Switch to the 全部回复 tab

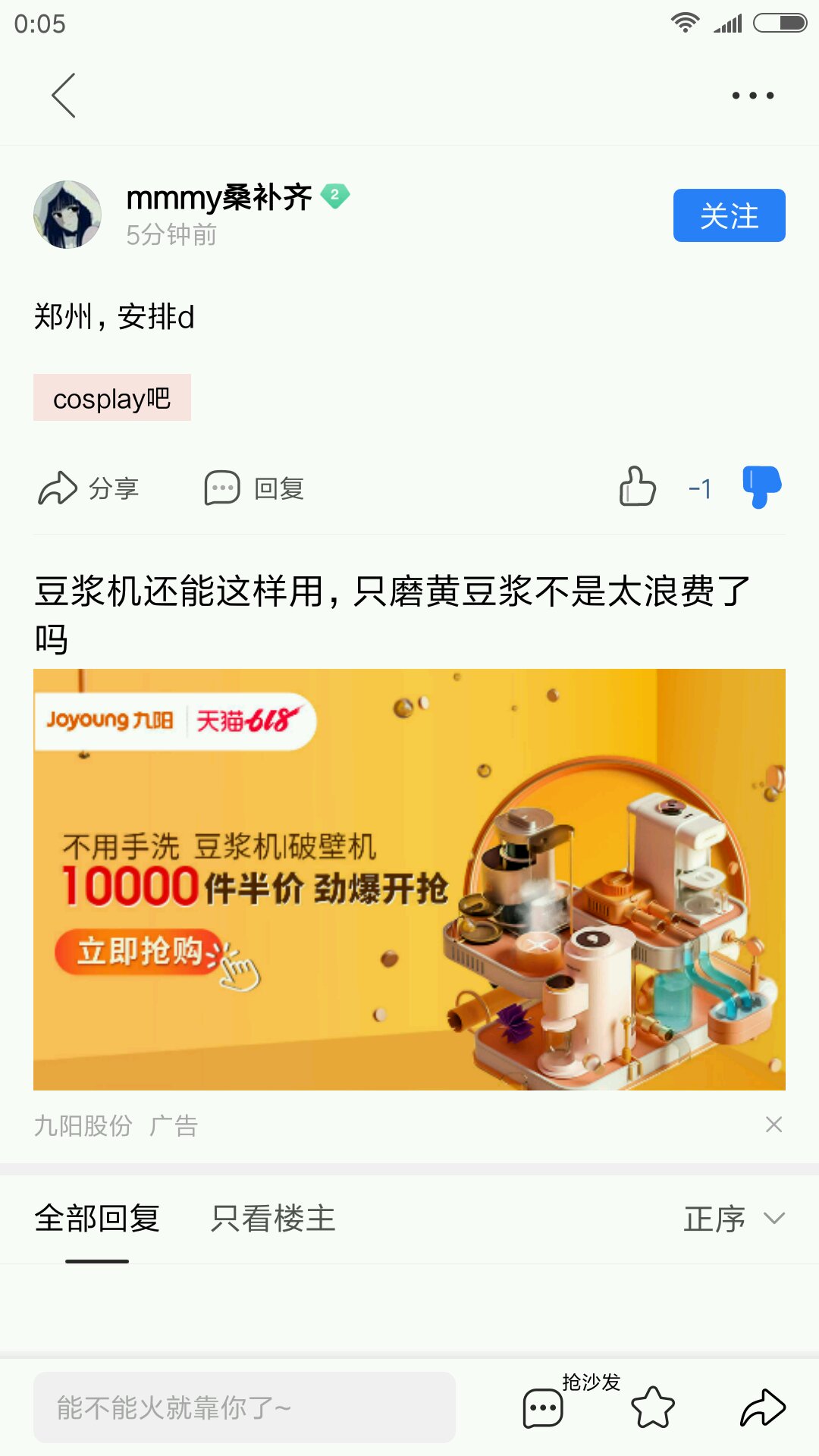[97, 1219]
